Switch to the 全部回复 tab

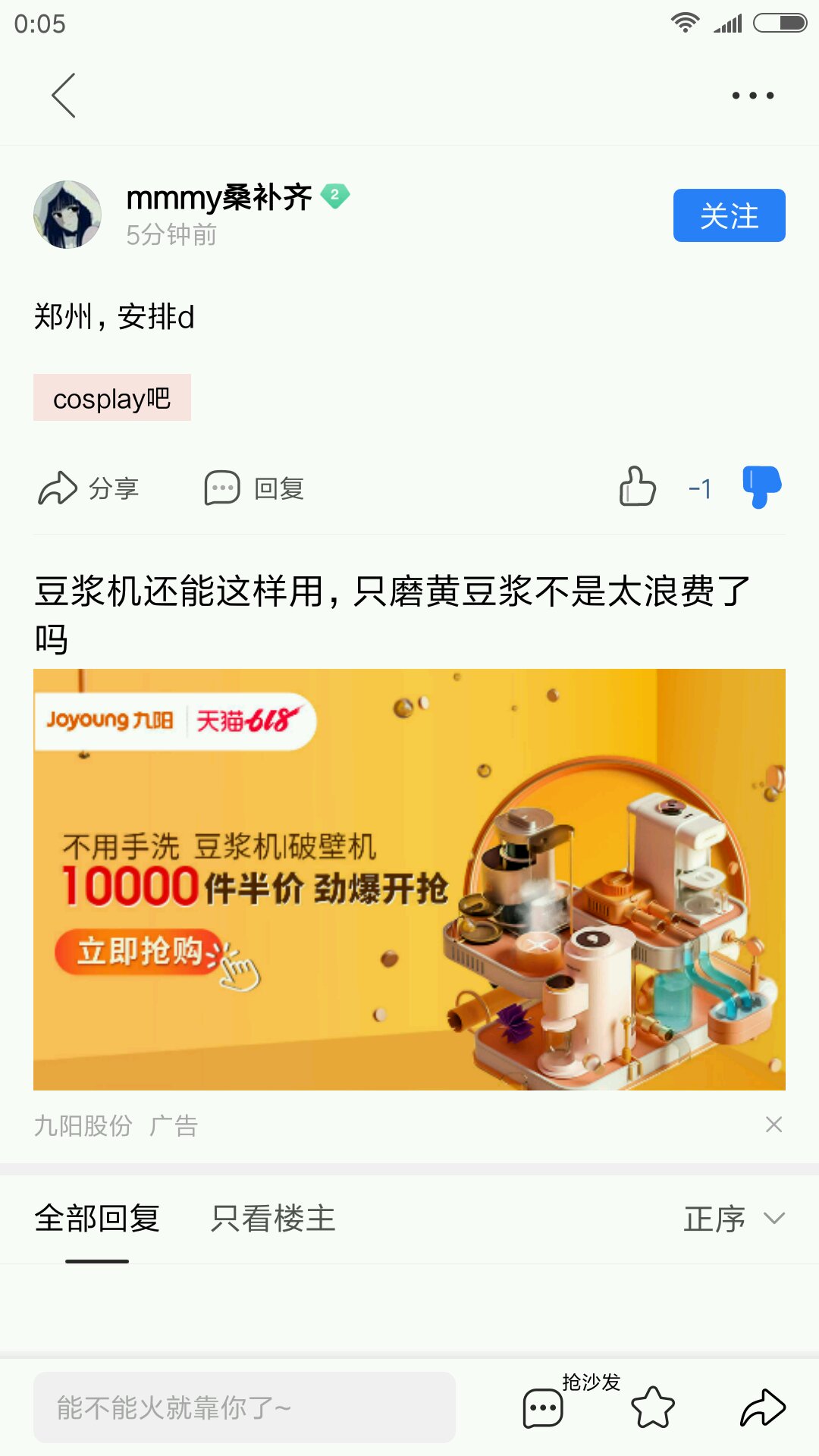[97, 1219]
